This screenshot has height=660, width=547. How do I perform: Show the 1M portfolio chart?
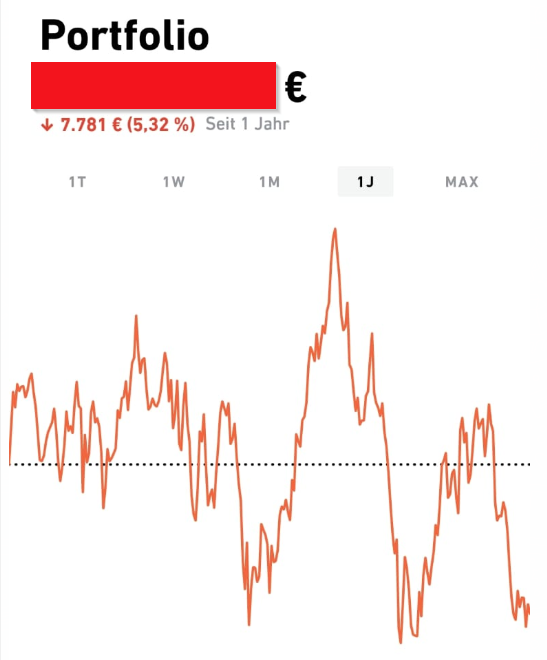click(x=269, y=182)
